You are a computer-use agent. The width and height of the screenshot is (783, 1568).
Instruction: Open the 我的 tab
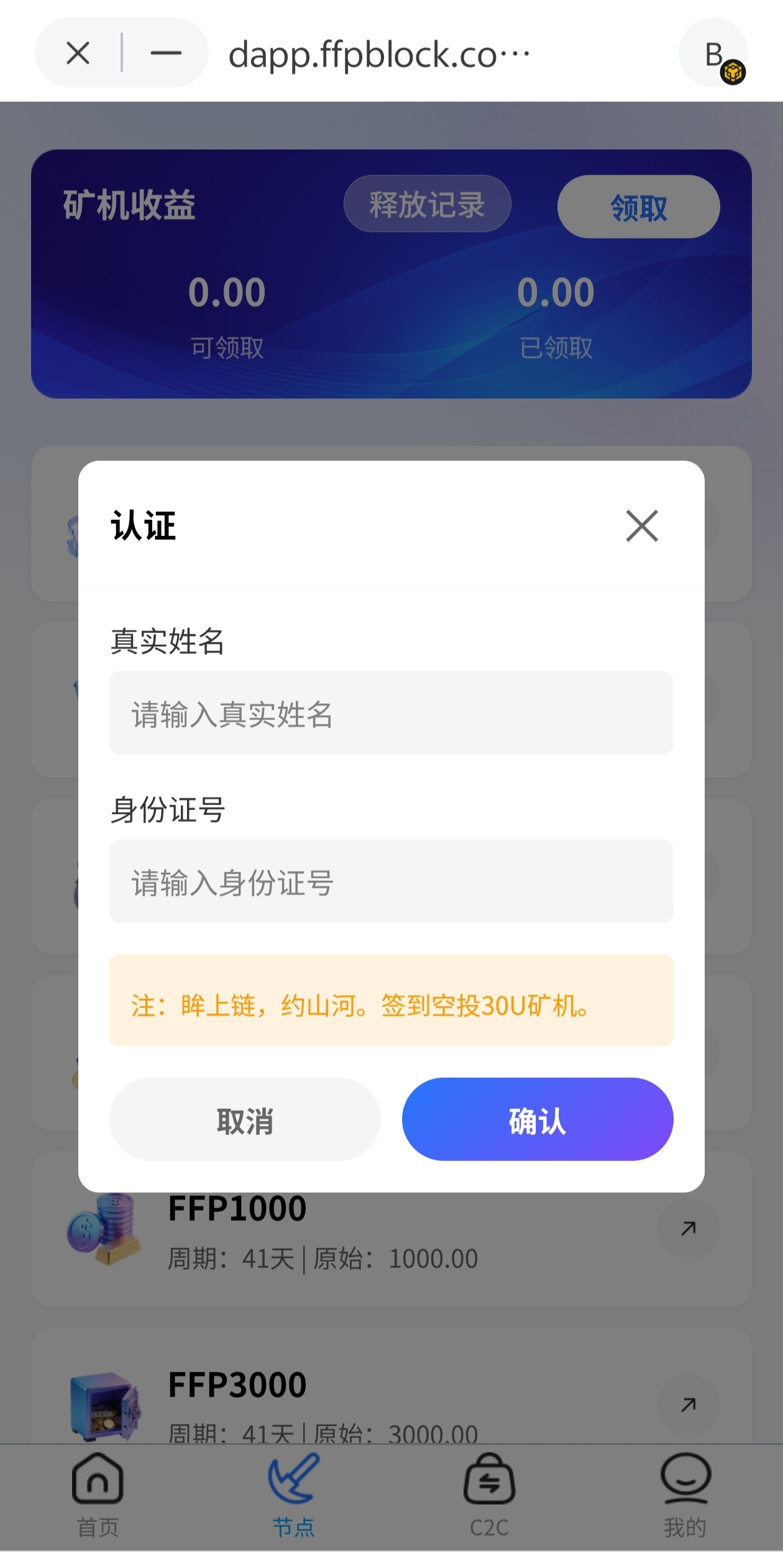pyautogui.click(x=685, y=1495)
